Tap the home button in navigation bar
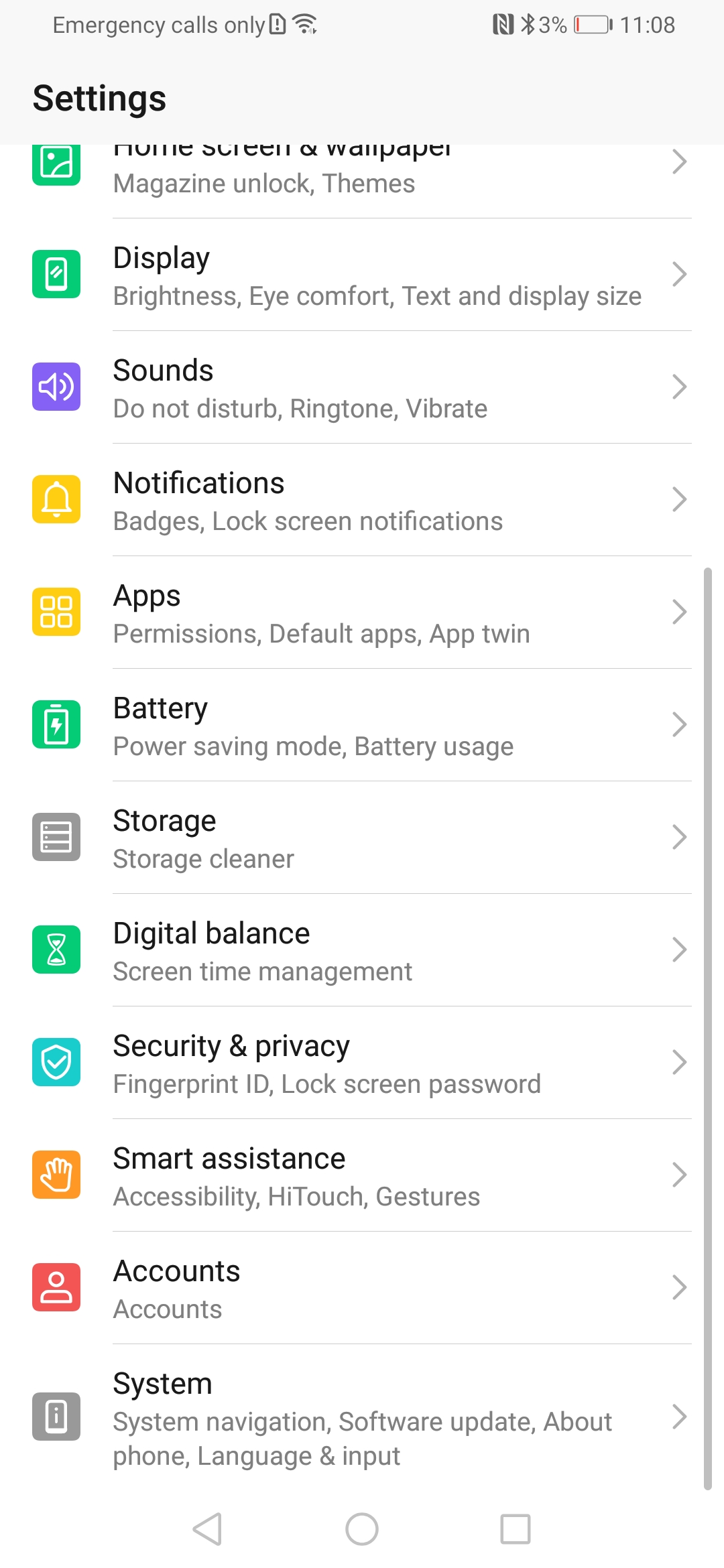The image size is (724, 1568). click(x=362, y=1529)
